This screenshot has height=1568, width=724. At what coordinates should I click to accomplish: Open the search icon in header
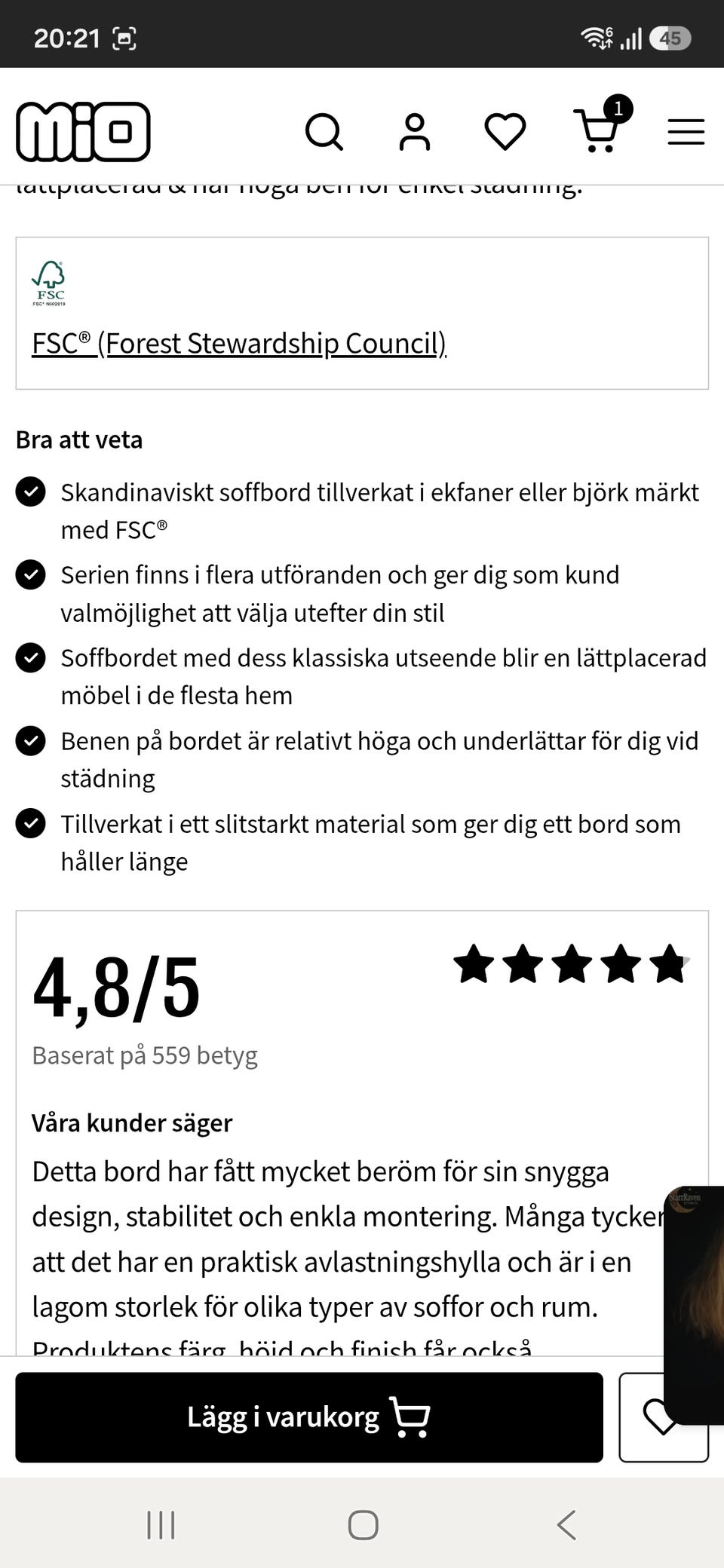point(324,133)
